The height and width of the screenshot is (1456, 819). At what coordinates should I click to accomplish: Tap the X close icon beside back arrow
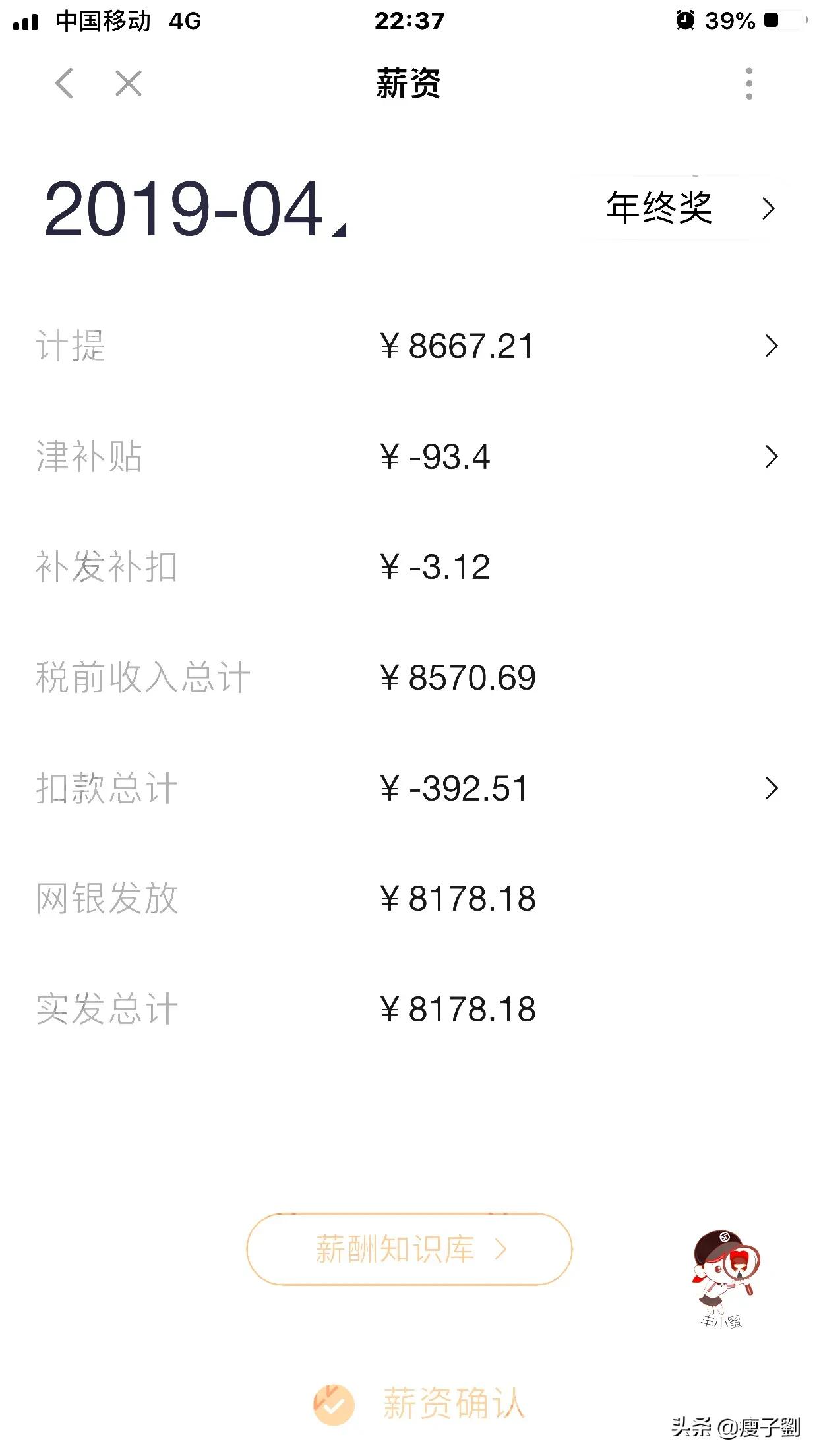pyautogui.click(x=125, y=84)
